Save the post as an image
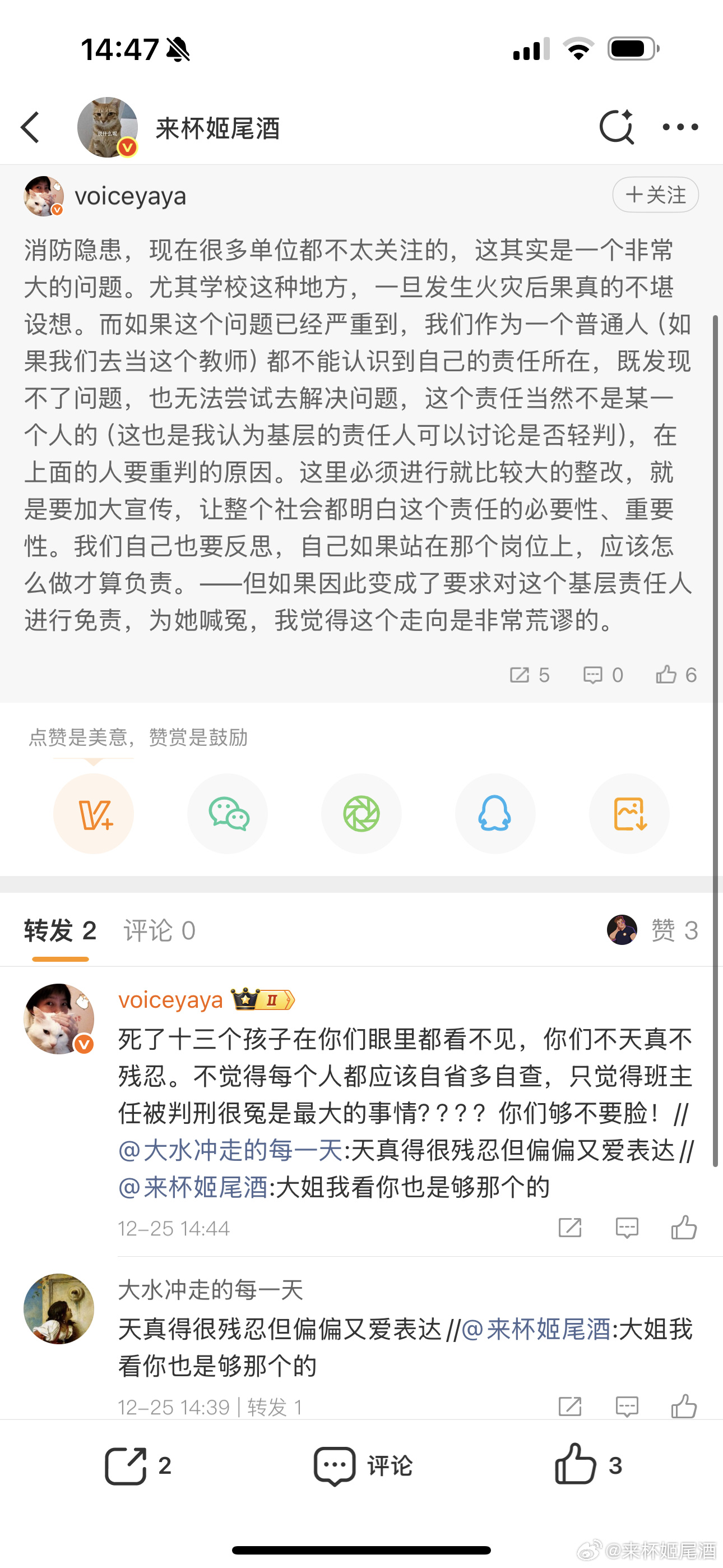 pyautogui.click(x=629, y=814)
